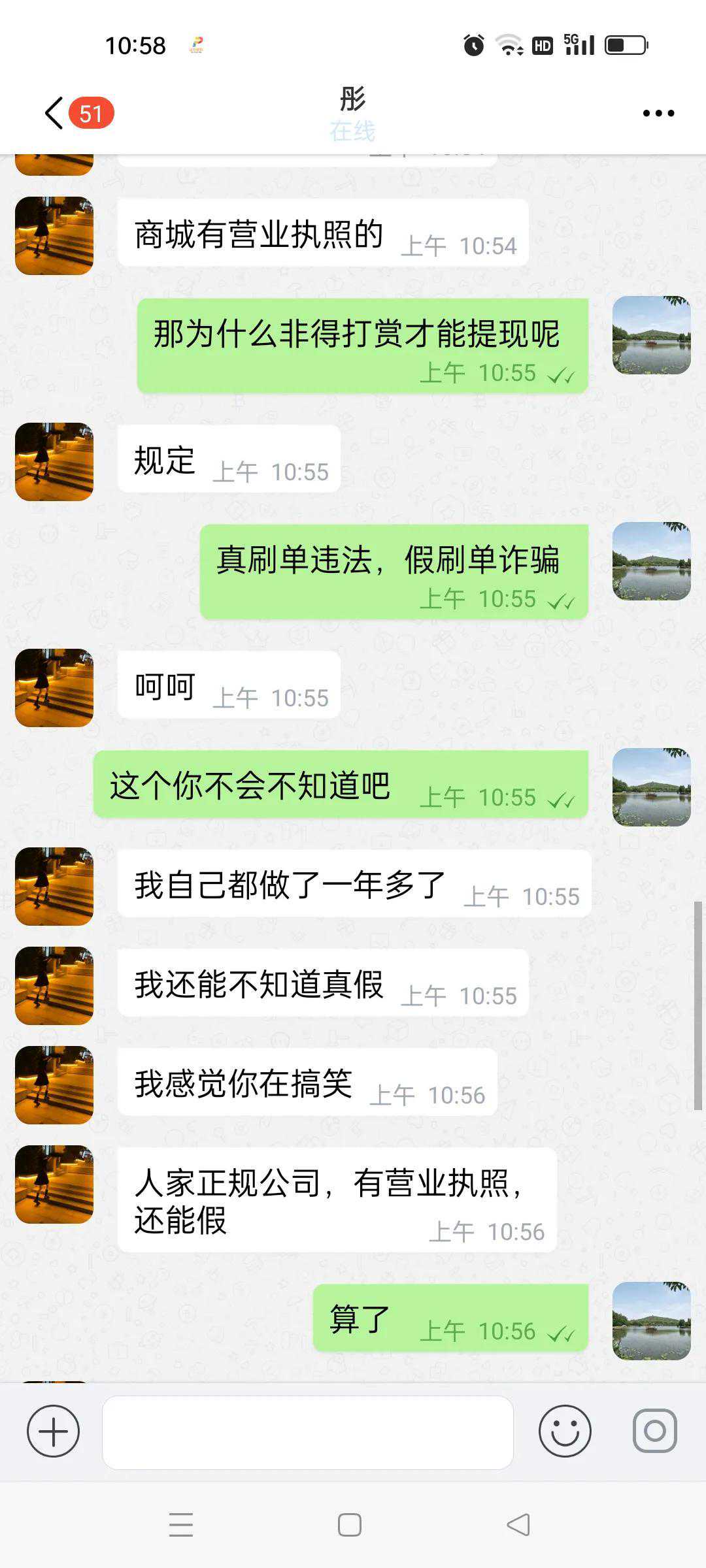Viewport: 706px width, 1568px height.
Task: Open contact 彤's profile from the title
Action: pos(352,100)
